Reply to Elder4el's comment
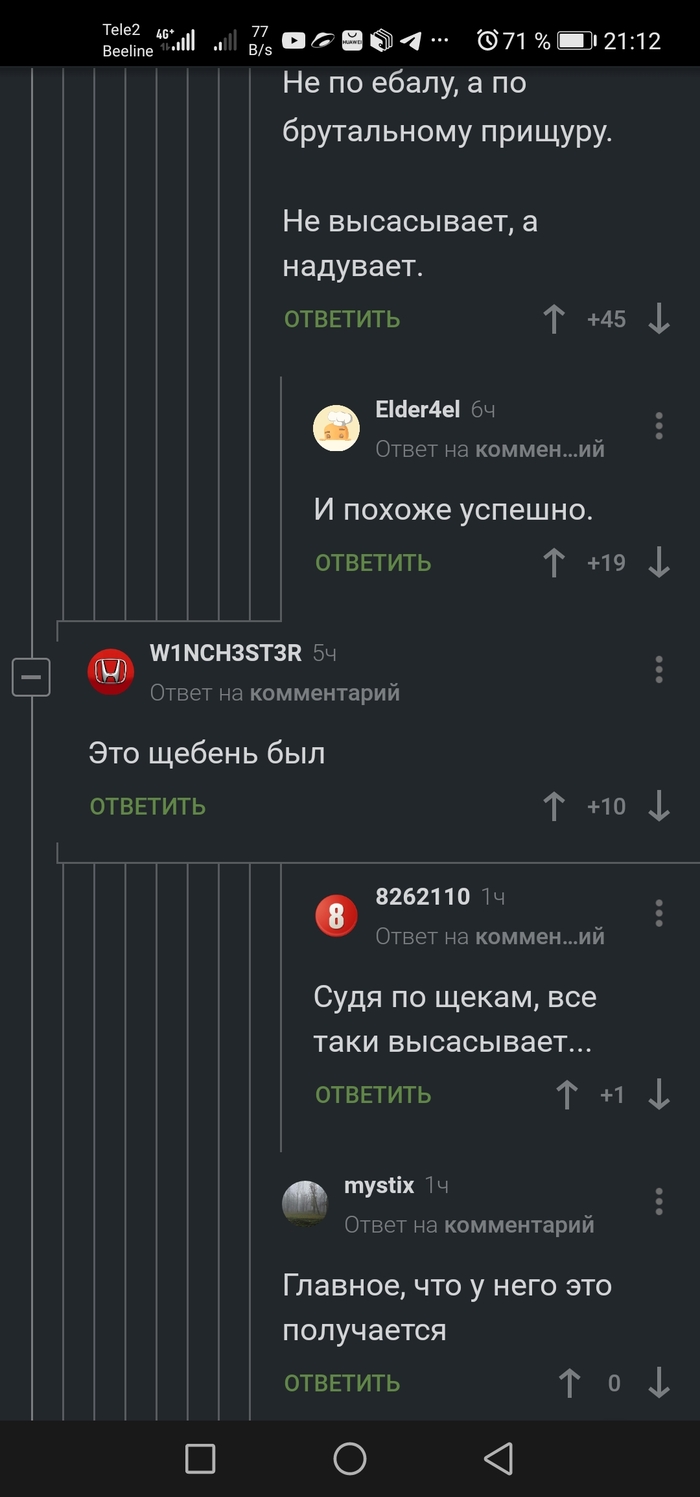 click(372, 563)
